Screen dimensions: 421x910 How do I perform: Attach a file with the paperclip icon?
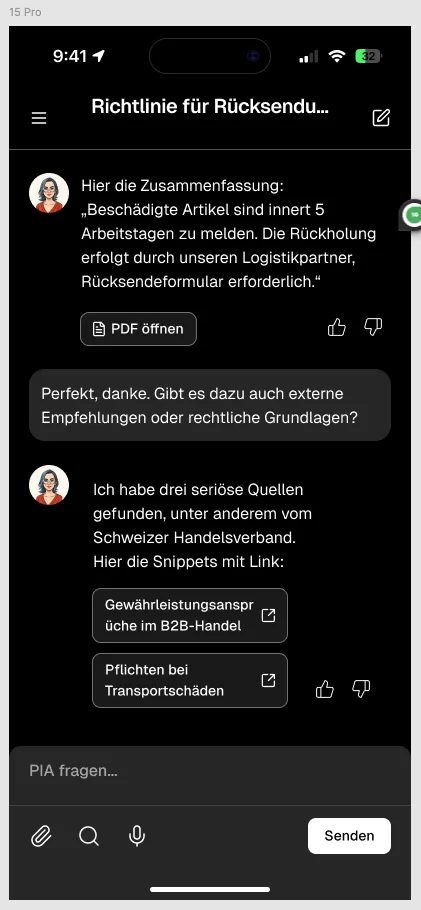coord(41,836)
